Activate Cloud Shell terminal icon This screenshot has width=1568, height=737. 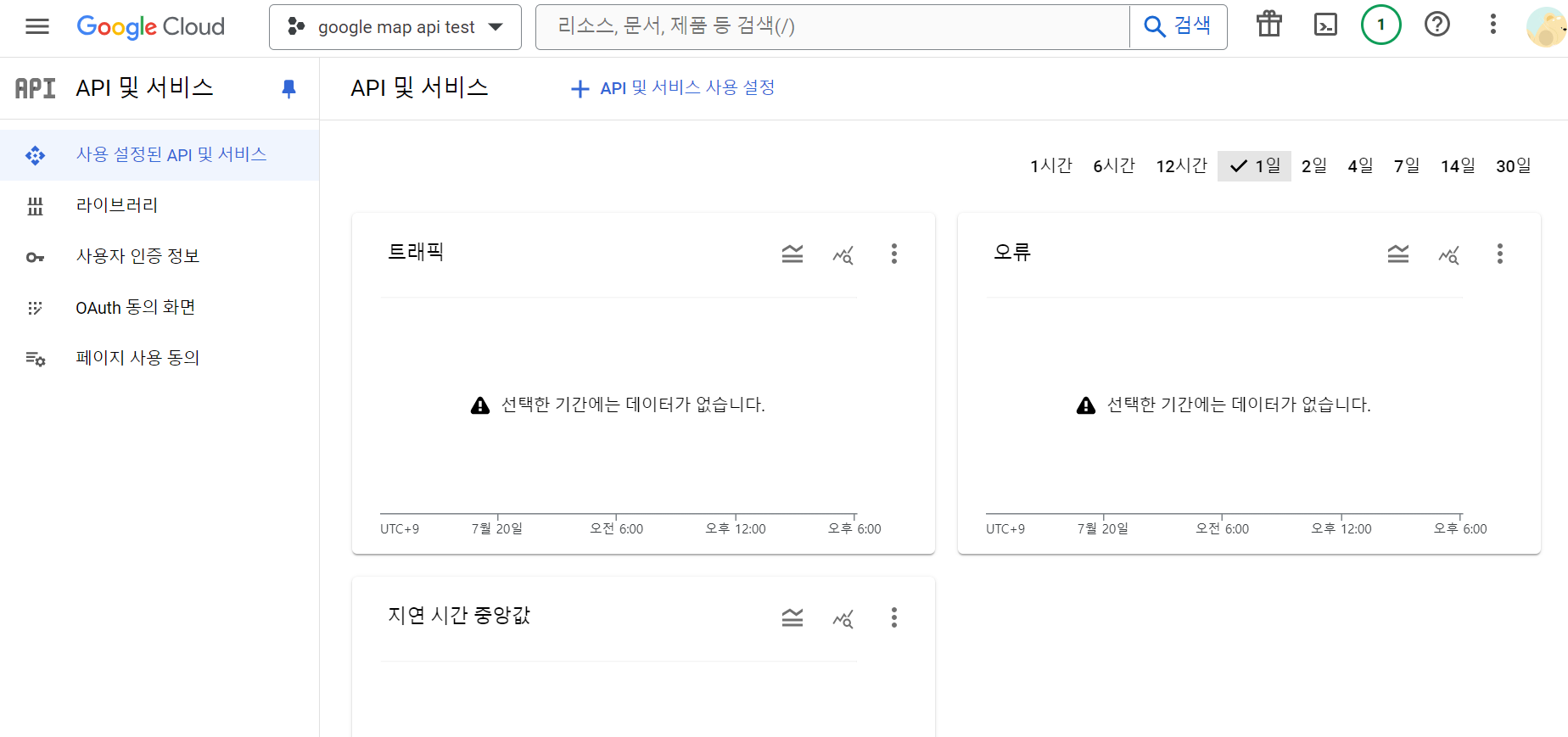click(1324, 25)
